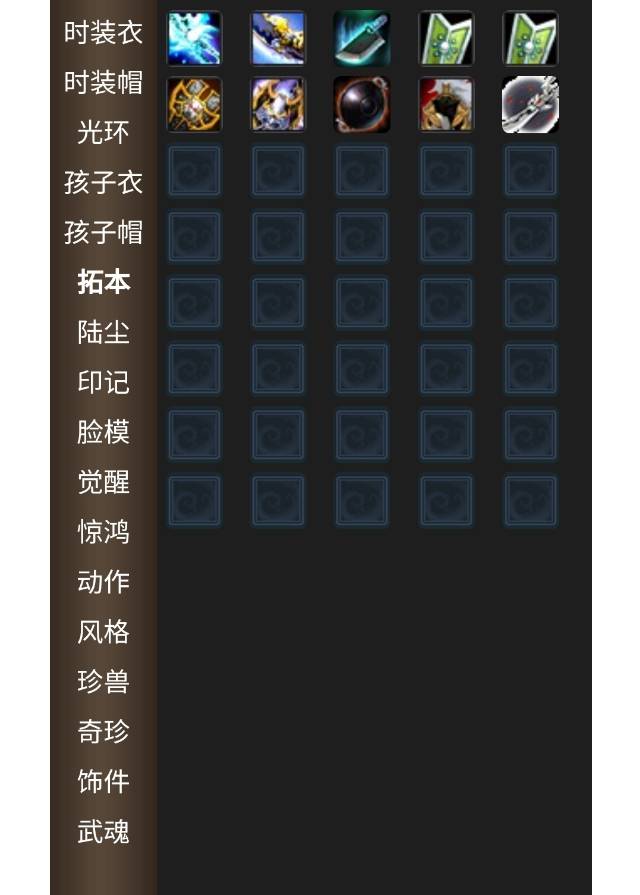Switch to the 惊鸿 tab
640x895 pixels.
pyautogui.click(x=103, y=532)
